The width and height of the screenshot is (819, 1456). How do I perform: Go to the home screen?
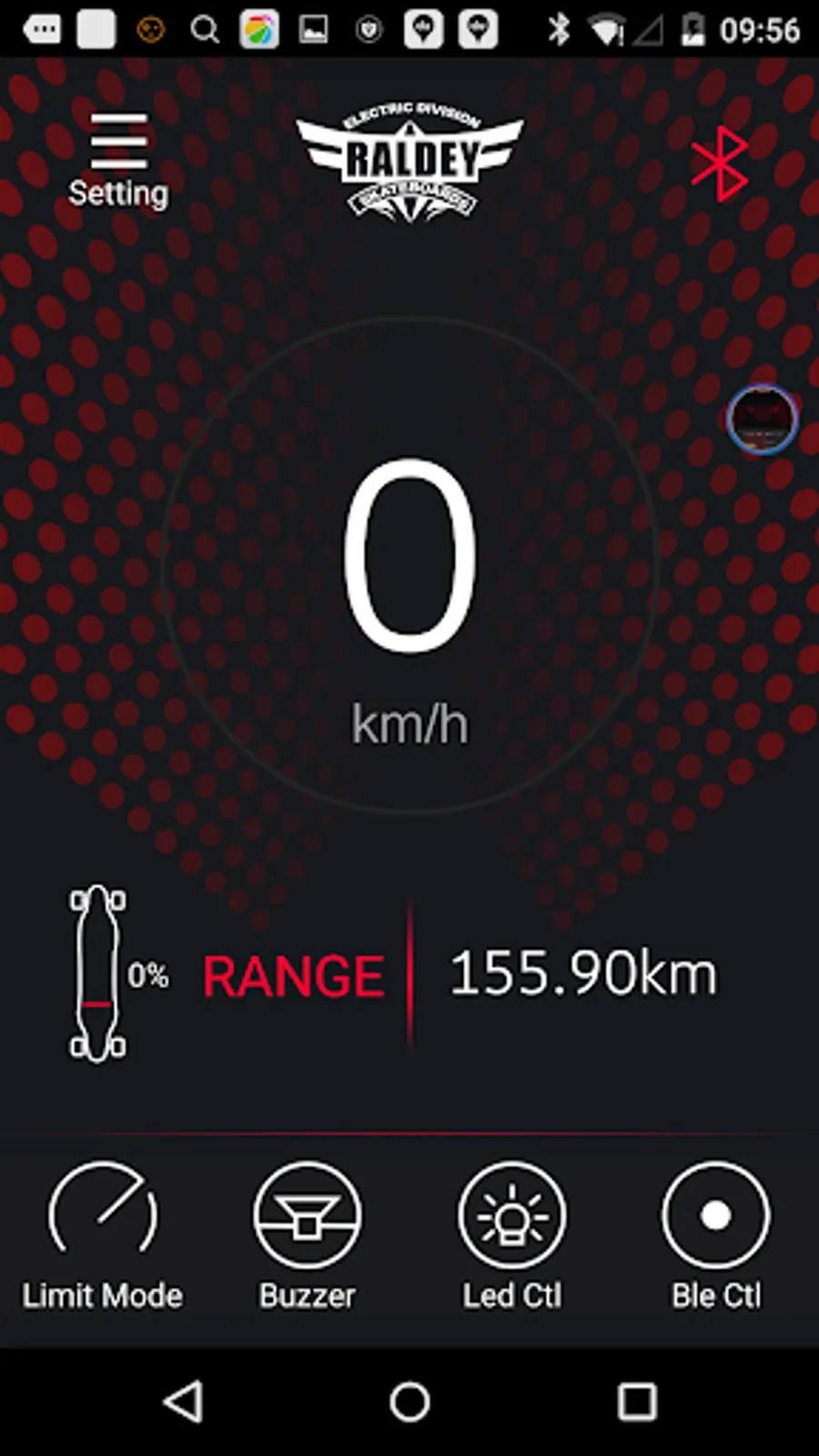pyautogui.click(x=409, y=1401)
